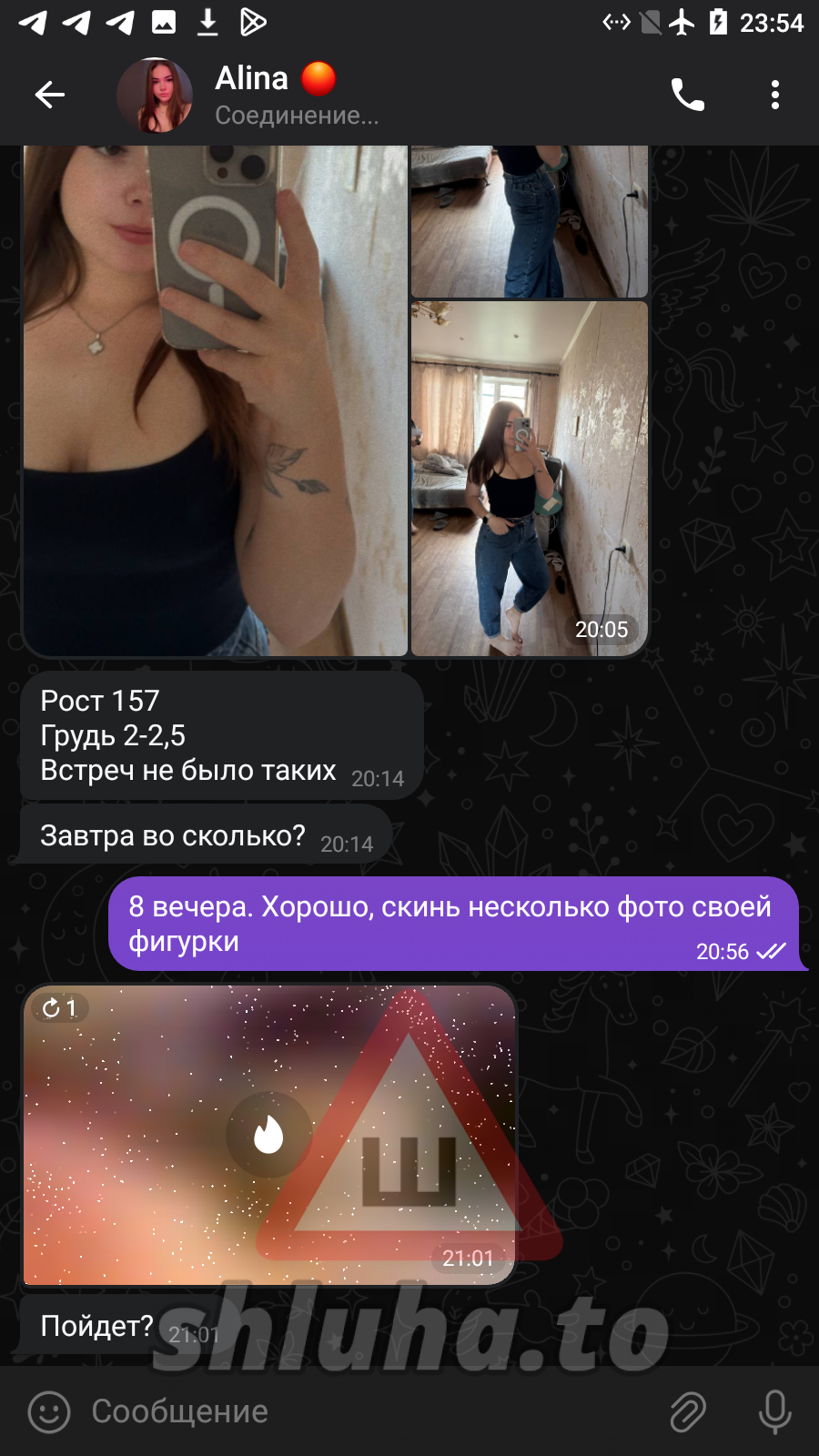Attach a file with the paperclip
The image size is (819, 1456).
click(x=688, y=1411)
